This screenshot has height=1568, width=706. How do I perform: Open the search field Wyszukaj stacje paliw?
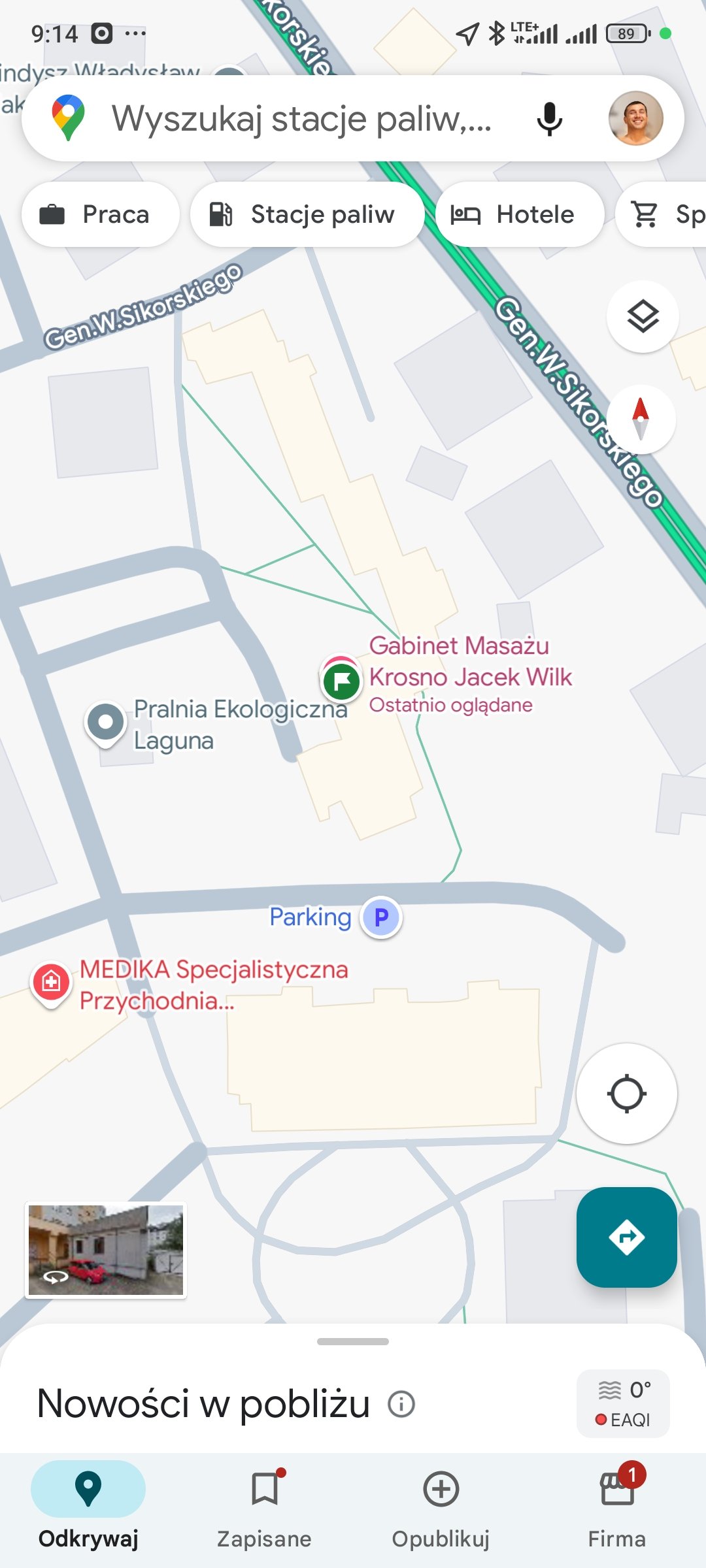[x=301, y=119]
